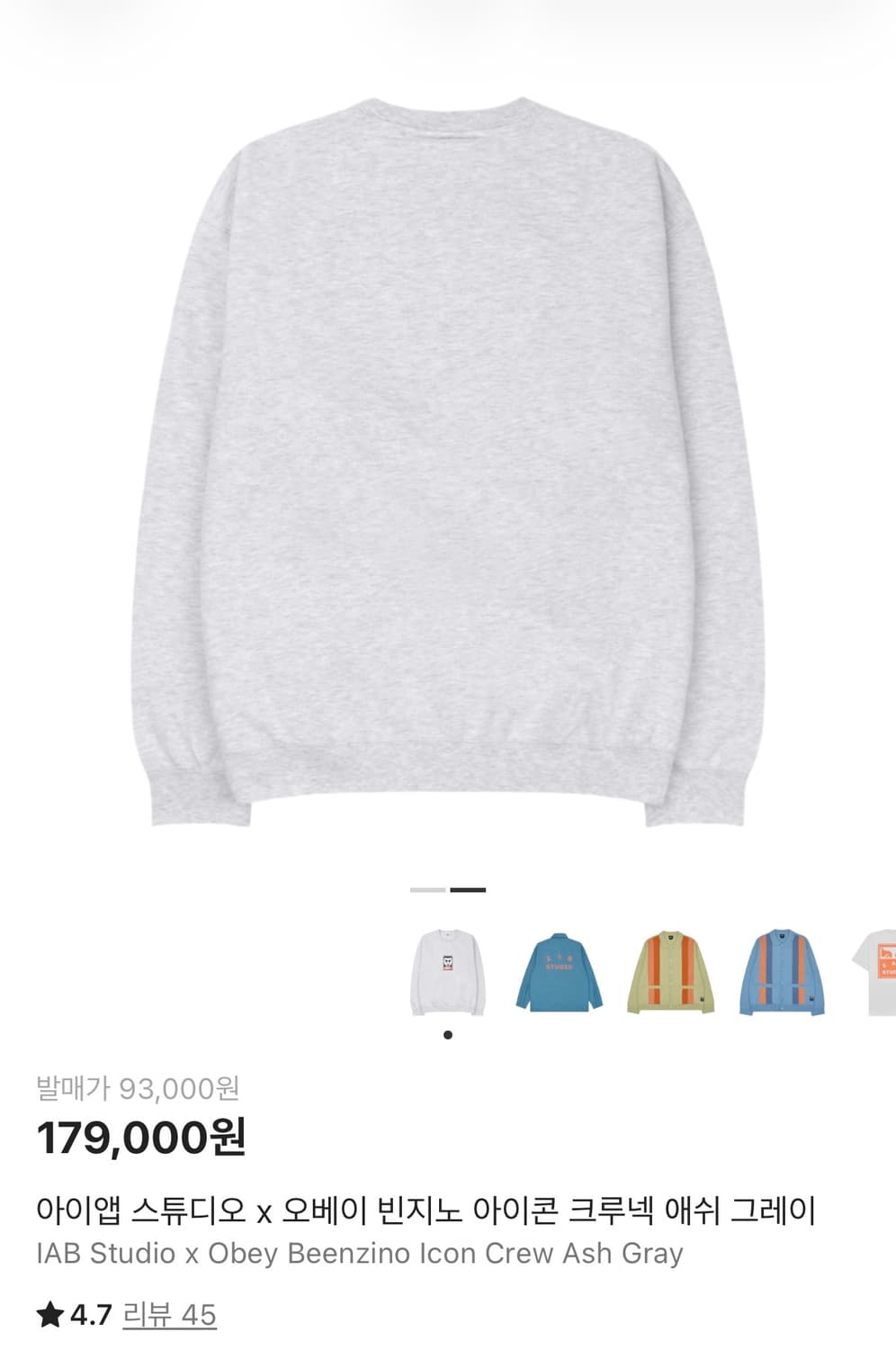Click the black selection dot under the crewneck thumbnail

[x=447, y=1035]
